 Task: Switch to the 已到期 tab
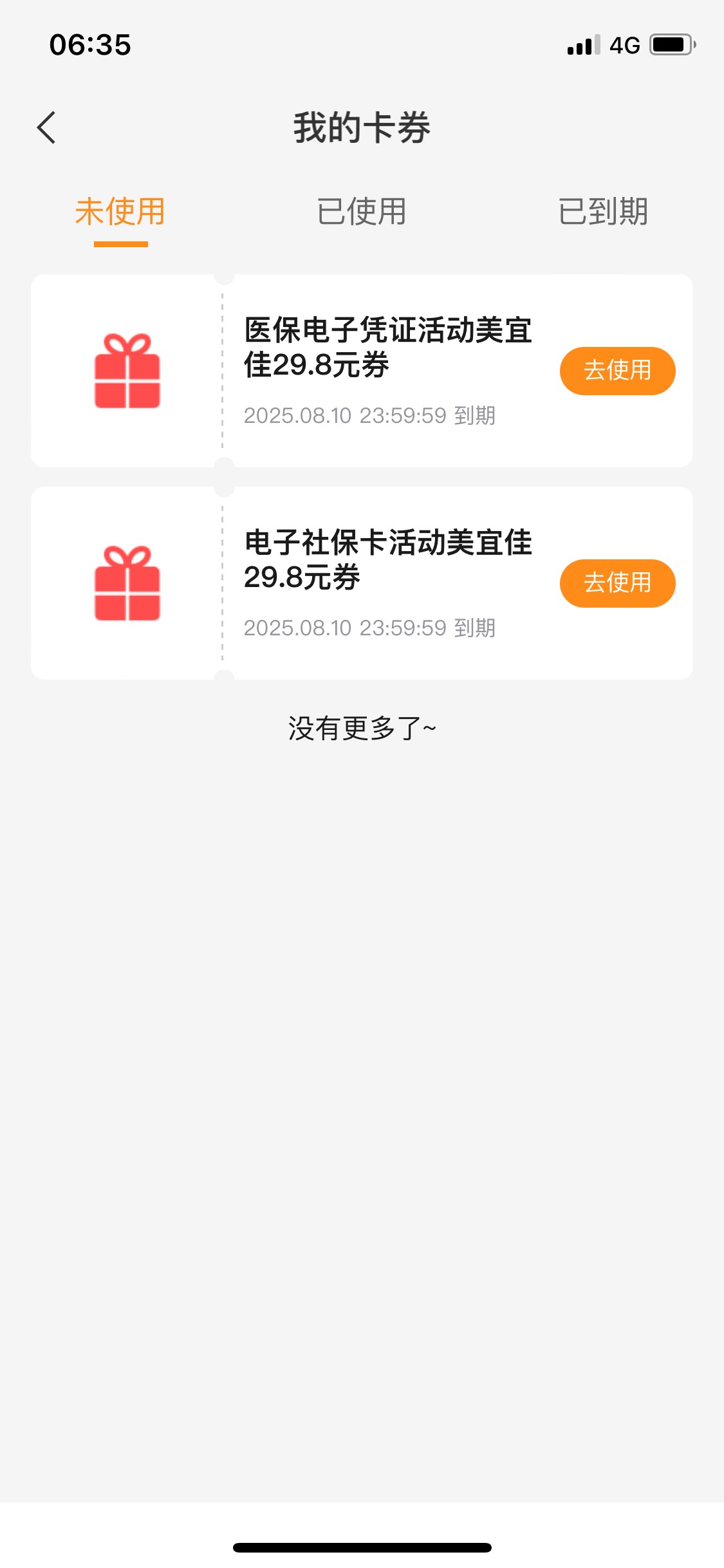[603, 212]
